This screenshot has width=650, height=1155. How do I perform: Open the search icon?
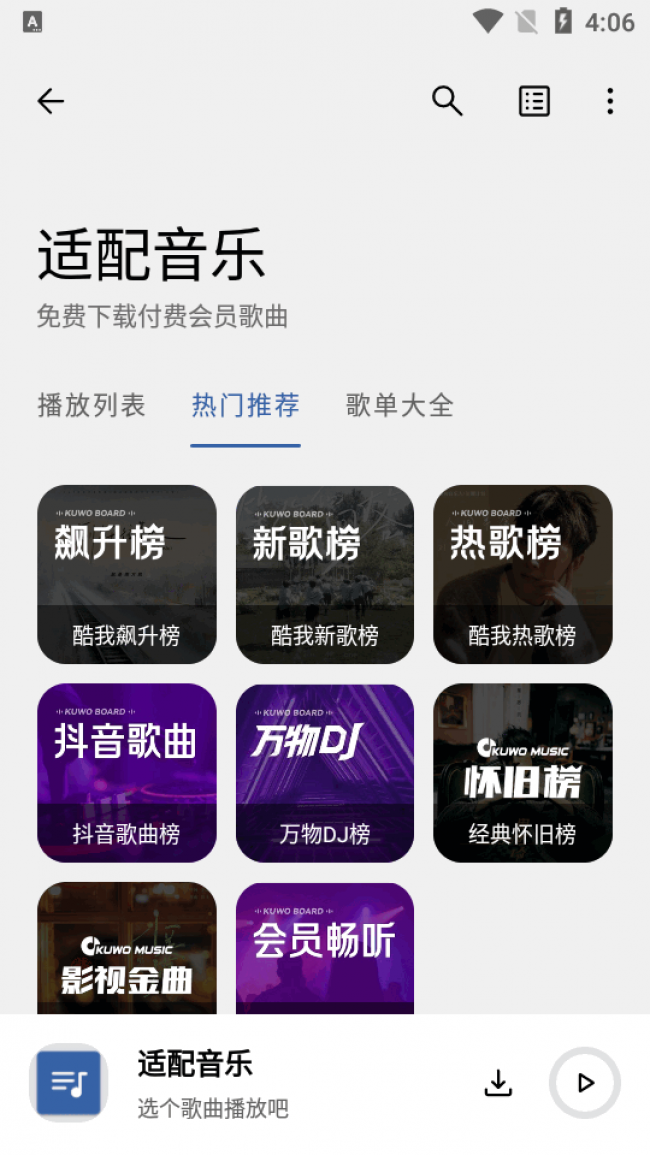pos(447,101)
